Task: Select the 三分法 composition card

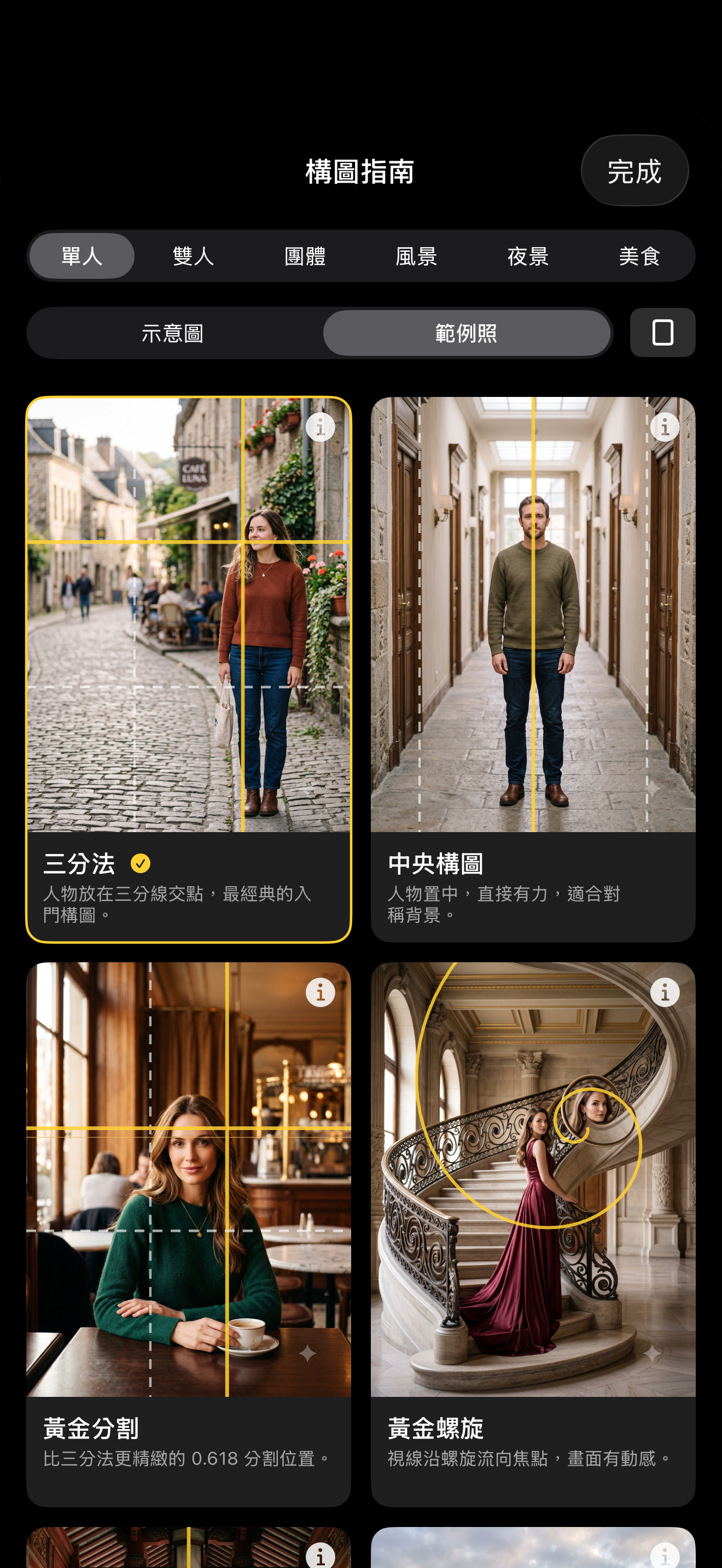Action: point(189,670)
